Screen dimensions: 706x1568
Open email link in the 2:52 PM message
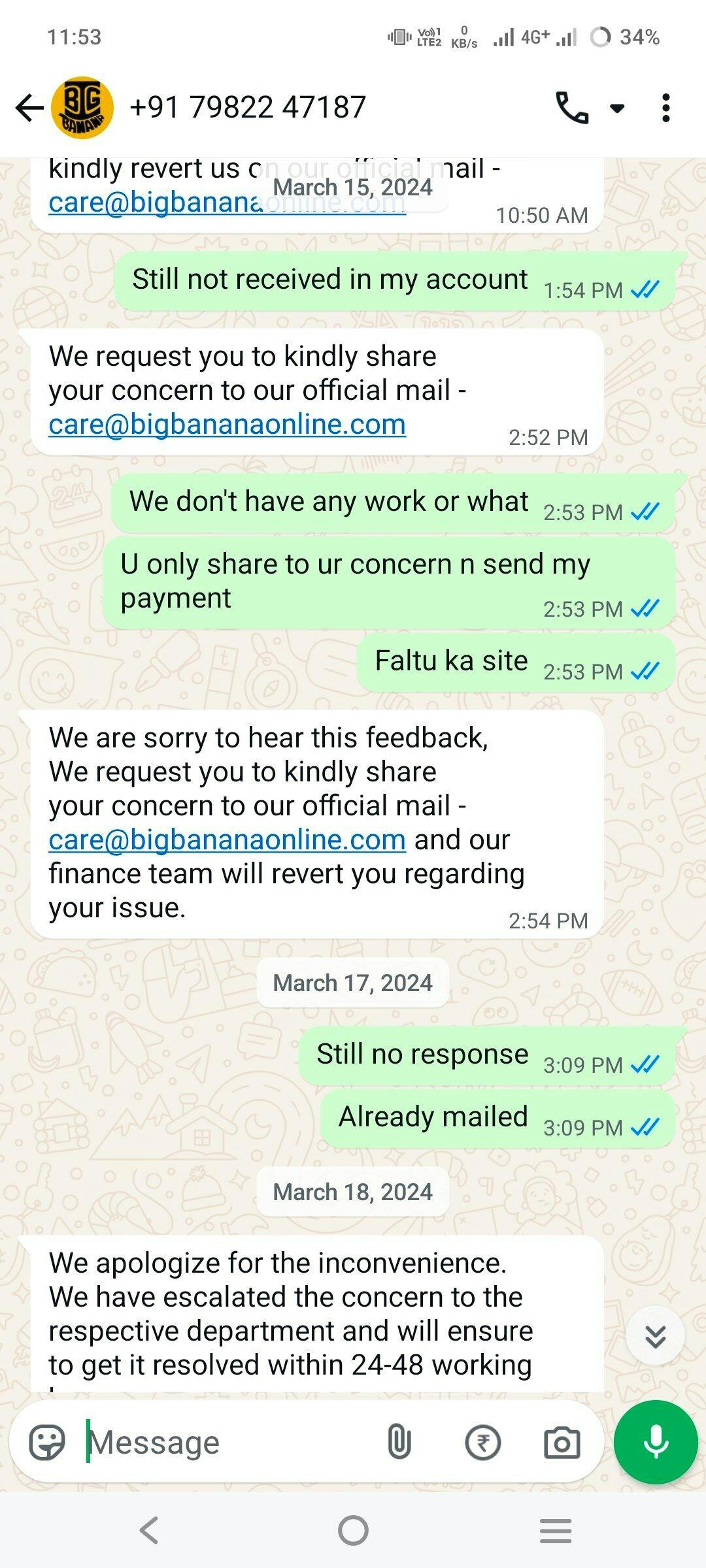(227, 425)
